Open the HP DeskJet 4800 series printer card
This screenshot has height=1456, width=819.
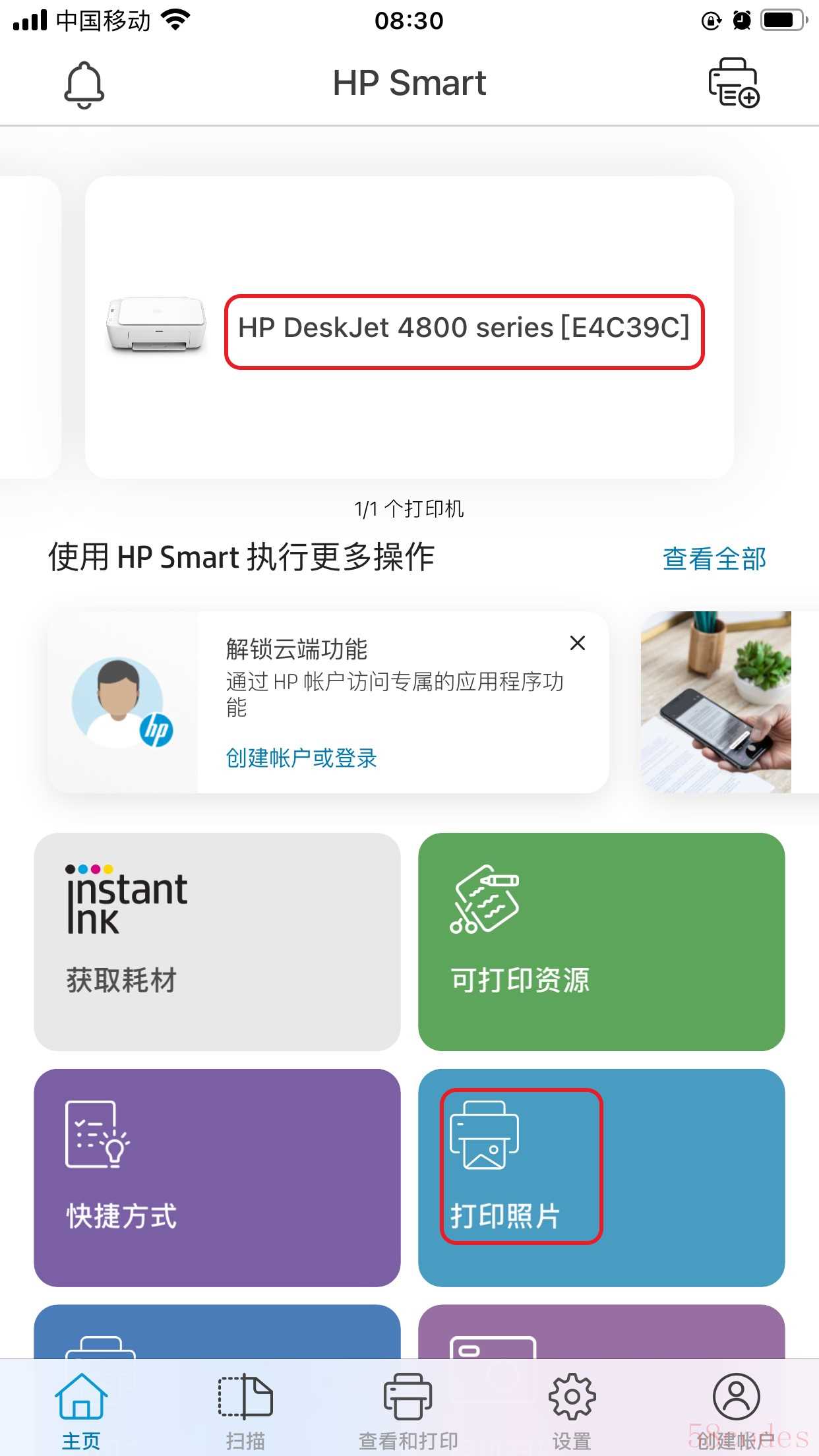(409, 328)
